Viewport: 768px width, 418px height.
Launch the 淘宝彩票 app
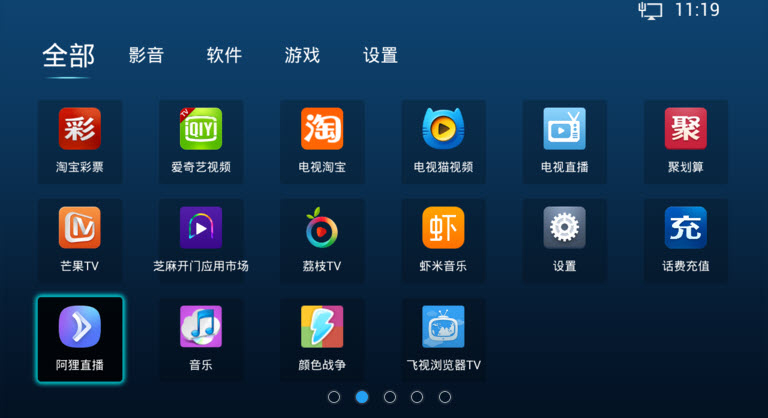click(x=80, y=141)
